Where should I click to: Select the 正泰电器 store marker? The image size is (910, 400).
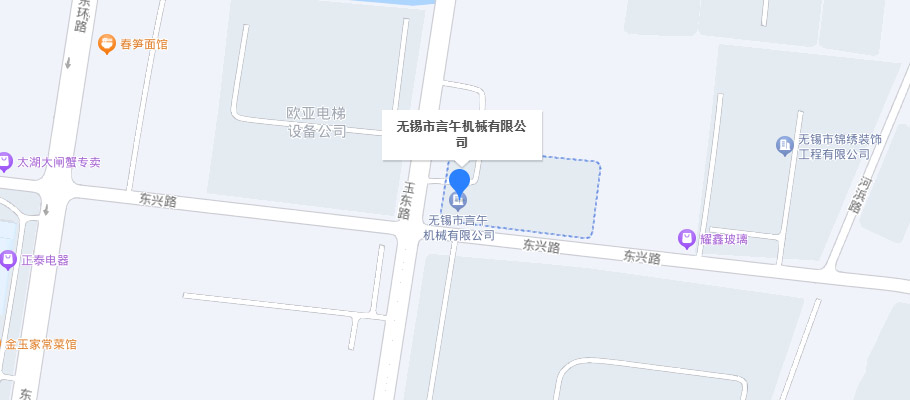[8, 260]
